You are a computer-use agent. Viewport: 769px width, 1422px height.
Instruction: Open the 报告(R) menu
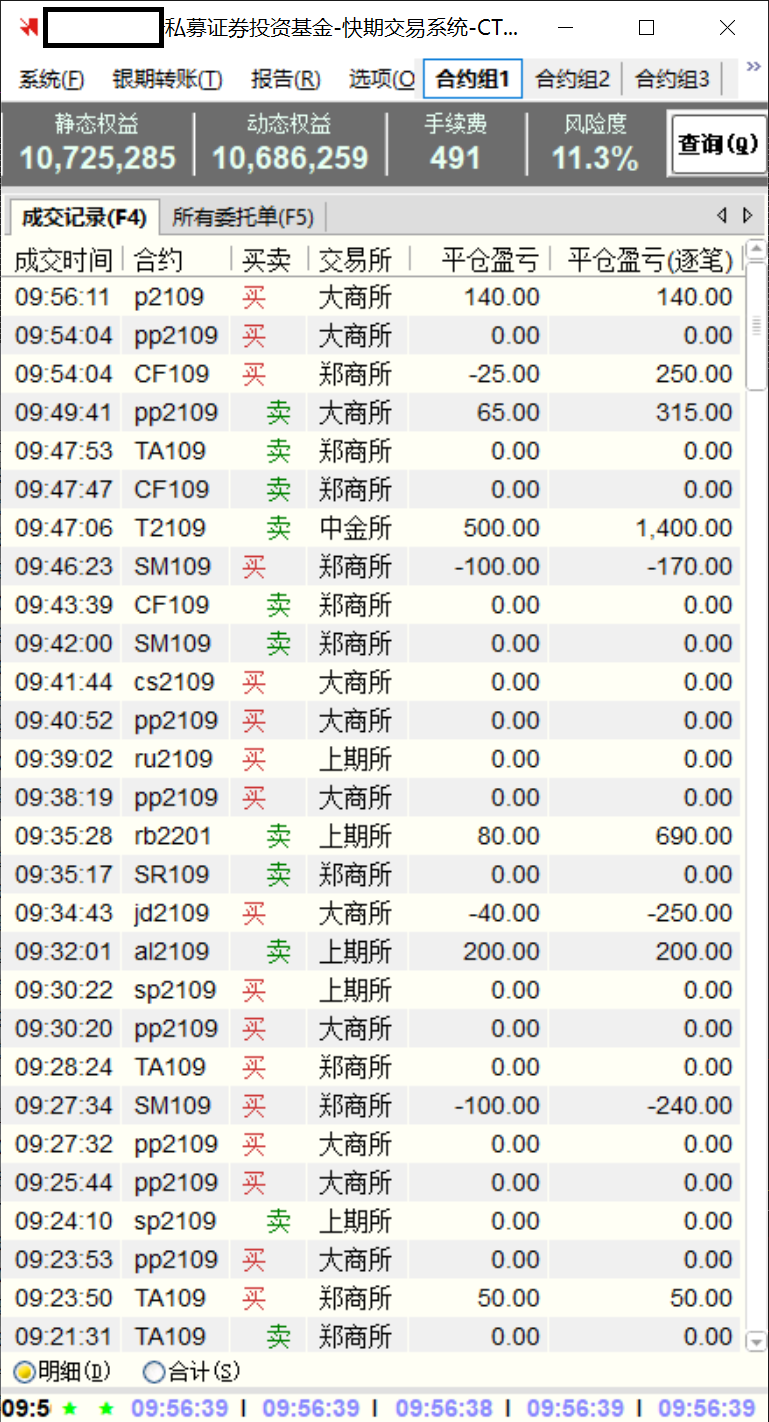(x=286, y=79)
